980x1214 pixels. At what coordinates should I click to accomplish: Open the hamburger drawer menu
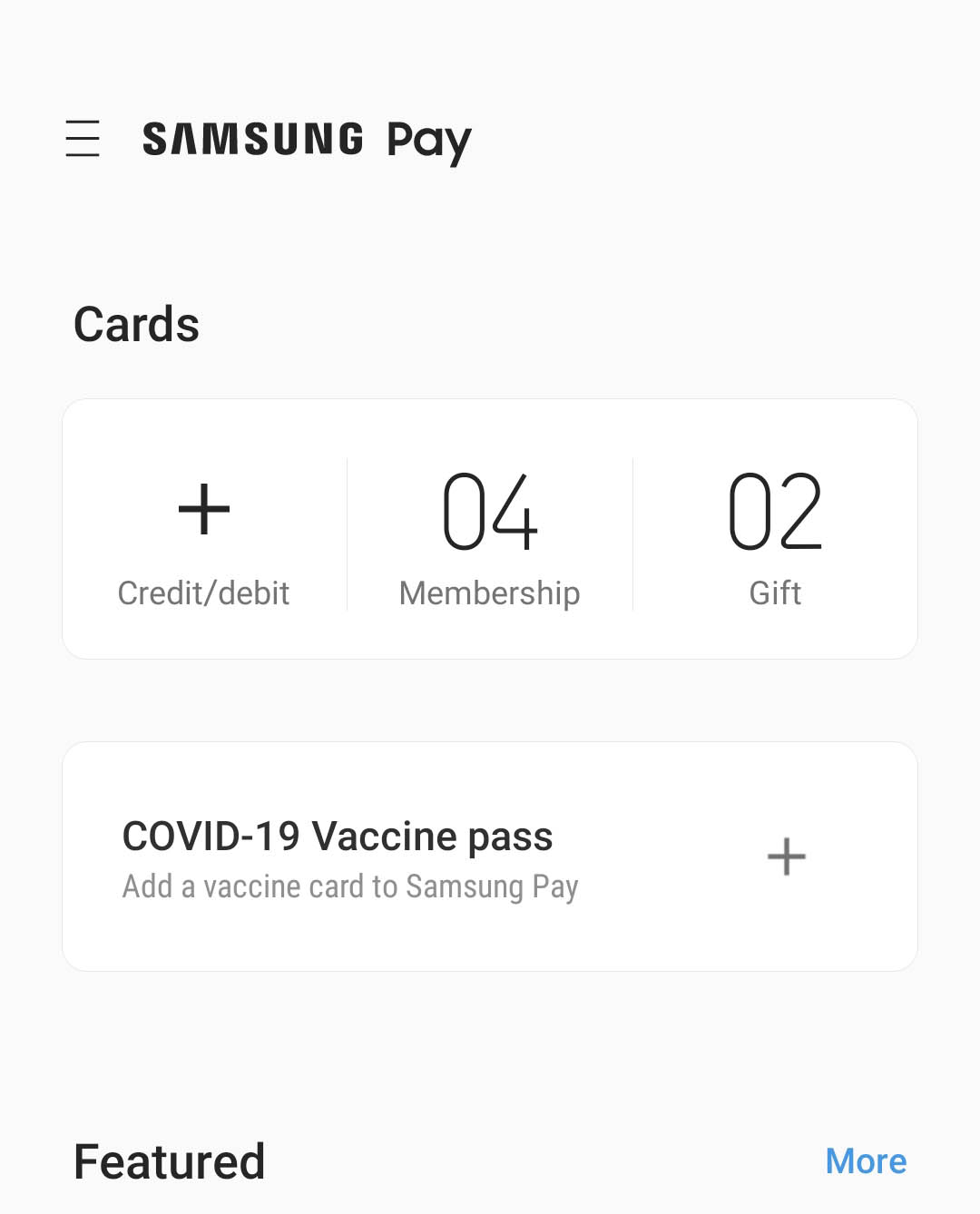(x=83, y=139)
